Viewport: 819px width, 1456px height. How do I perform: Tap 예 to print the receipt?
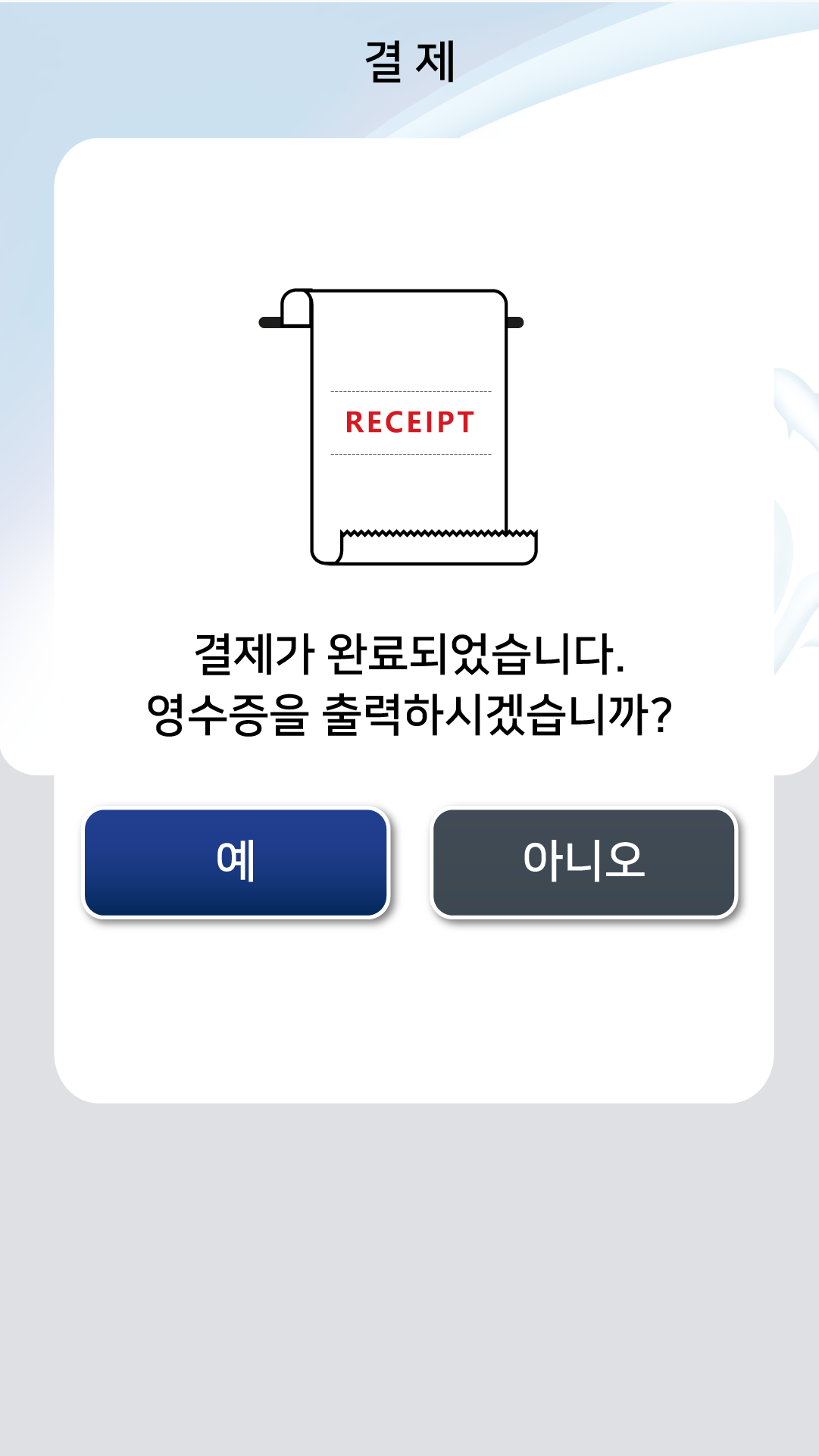[x=236, y=863]
